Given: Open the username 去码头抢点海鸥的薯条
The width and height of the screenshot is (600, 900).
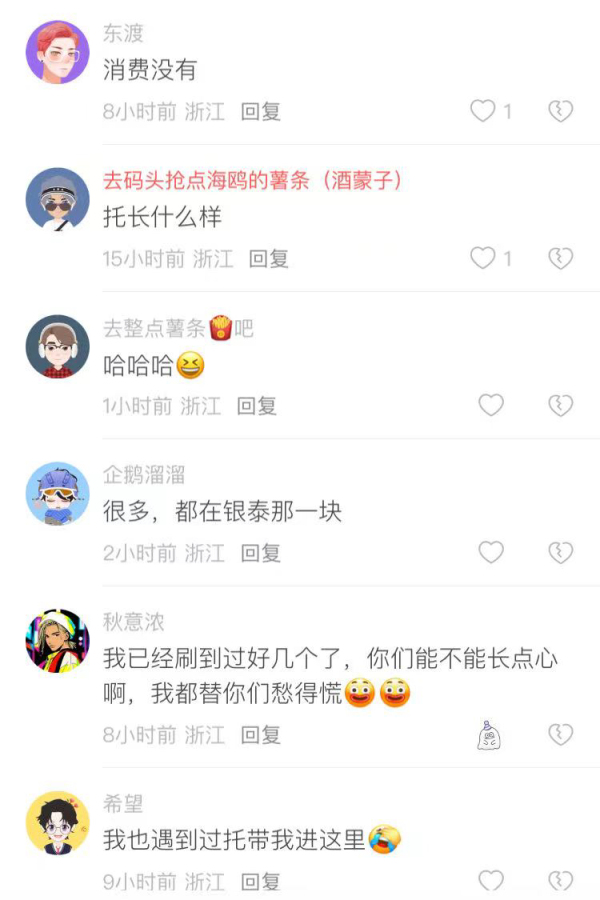Looking at the screenshot, I should 252,180.
